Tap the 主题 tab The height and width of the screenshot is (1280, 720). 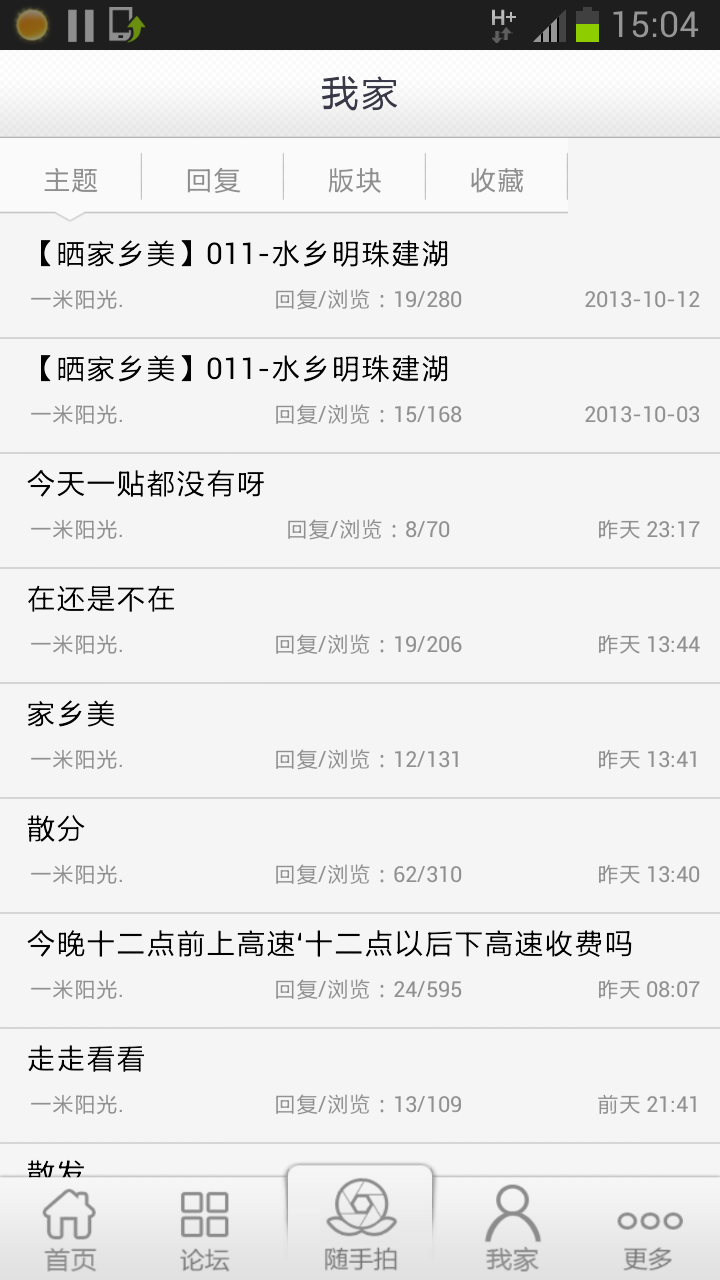tap(71, 180)
